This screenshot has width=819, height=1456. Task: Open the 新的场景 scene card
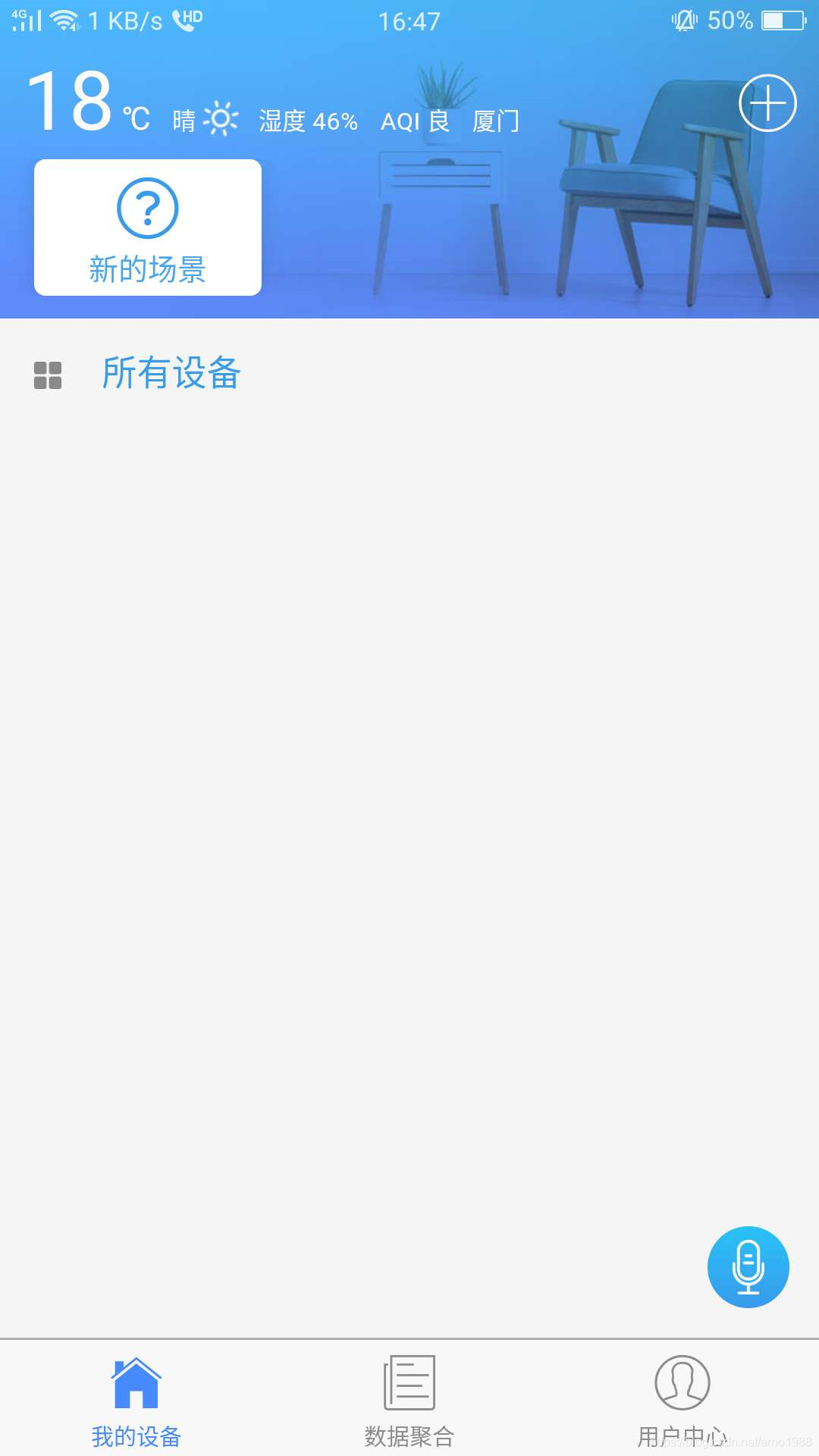[x=148, y=227]
